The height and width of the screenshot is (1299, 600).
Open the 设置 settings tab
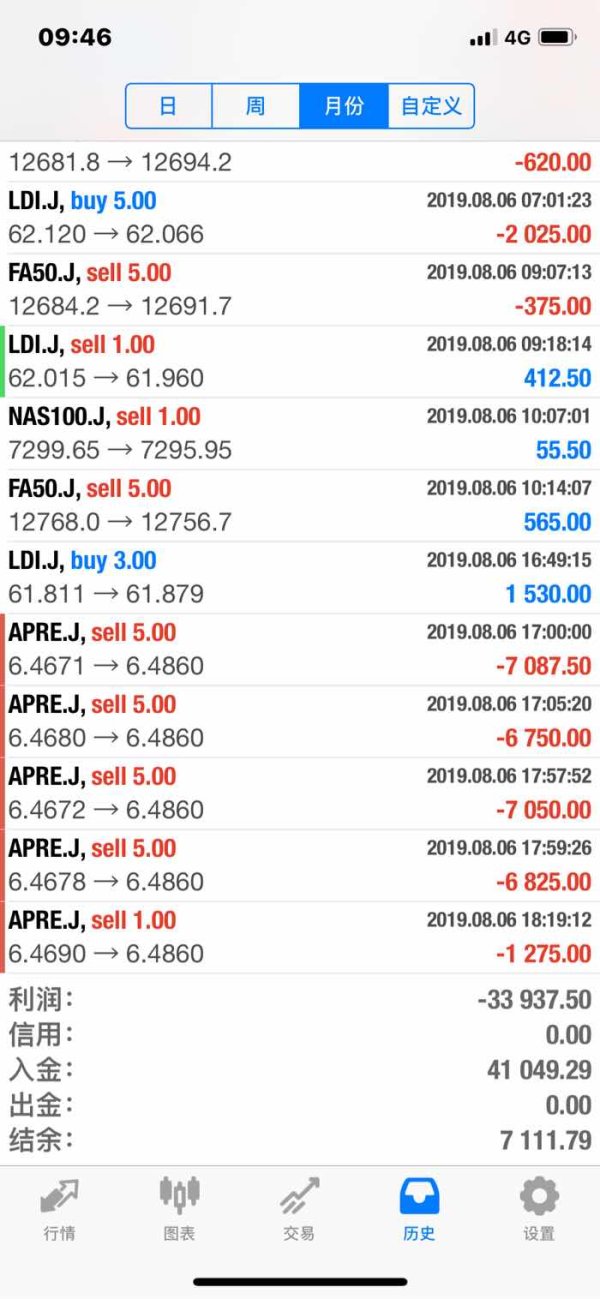click(x=539, y=1208)
